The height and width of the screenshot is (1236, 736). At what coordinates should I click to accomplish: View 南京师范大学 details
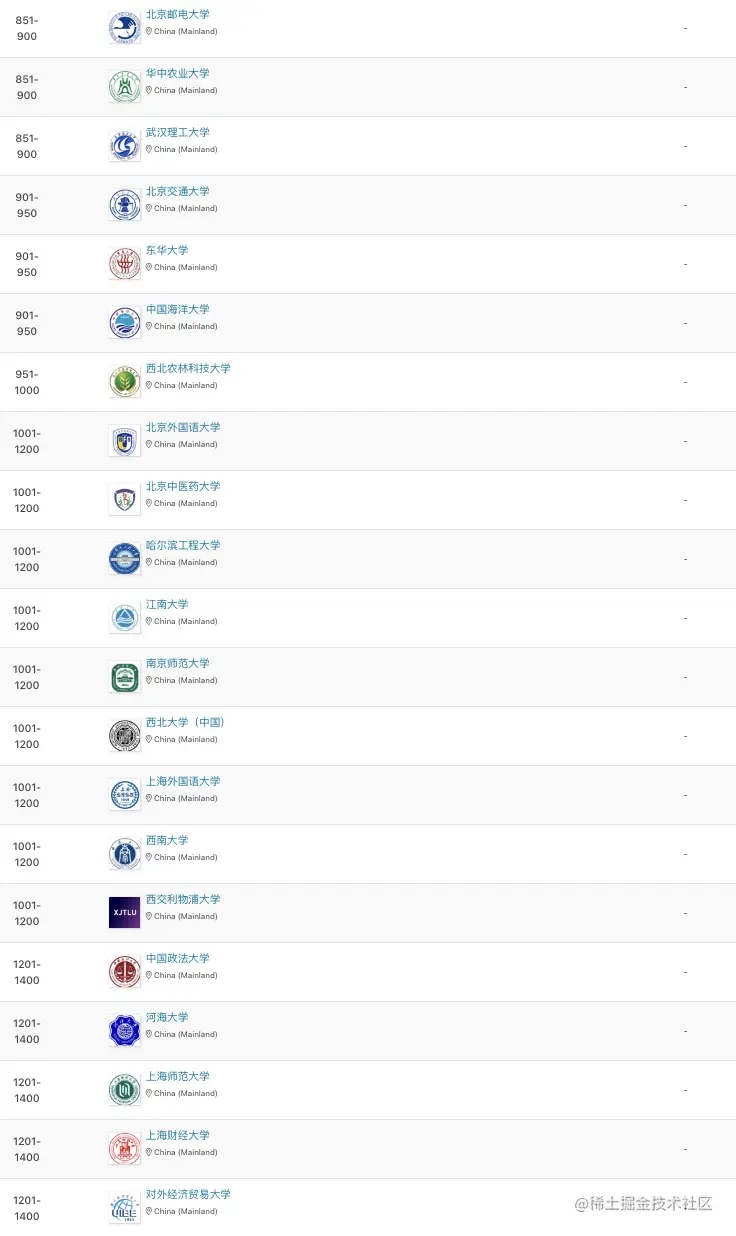178,663
